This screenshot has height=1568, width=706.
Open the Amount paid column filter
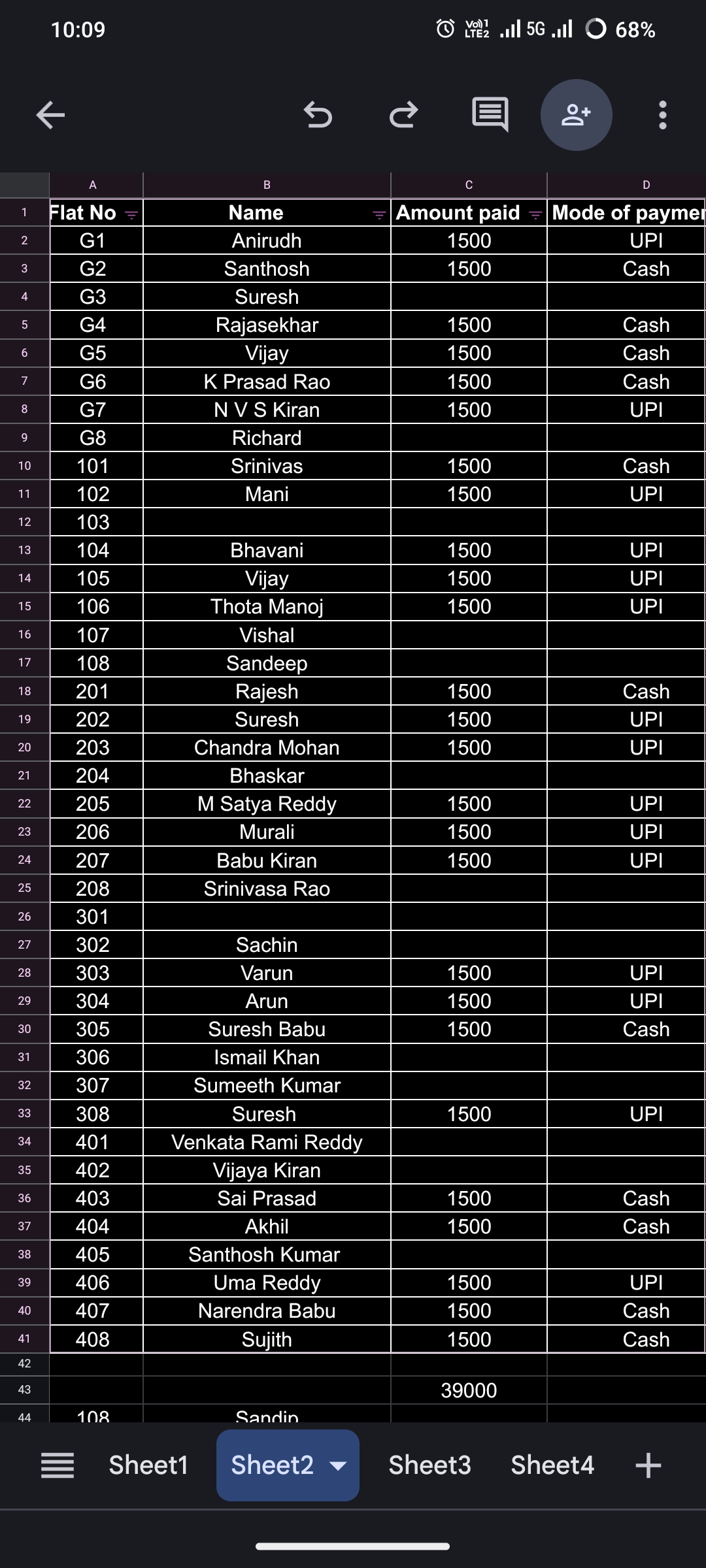535,215
